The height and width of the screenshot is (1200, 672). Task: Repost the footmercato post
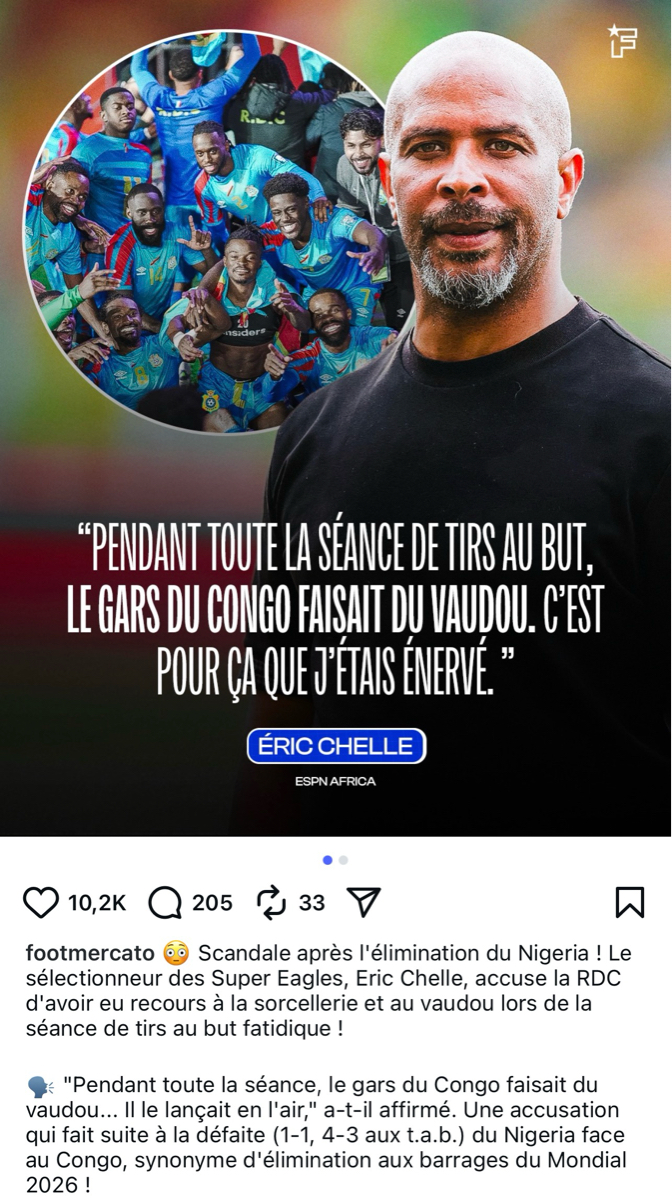[x=271, y=903]
